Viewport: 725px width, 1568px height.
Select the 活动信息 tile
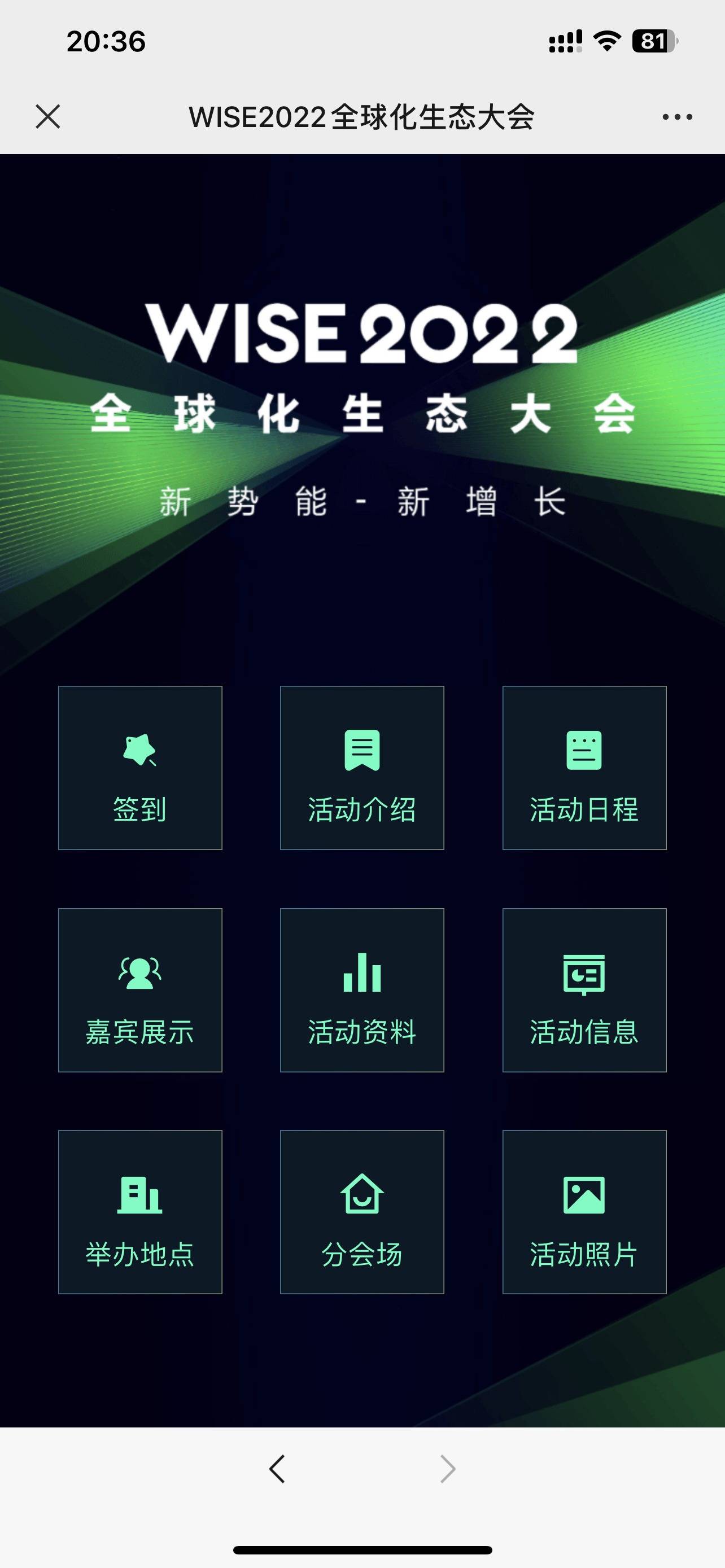(x=584, y=990)
